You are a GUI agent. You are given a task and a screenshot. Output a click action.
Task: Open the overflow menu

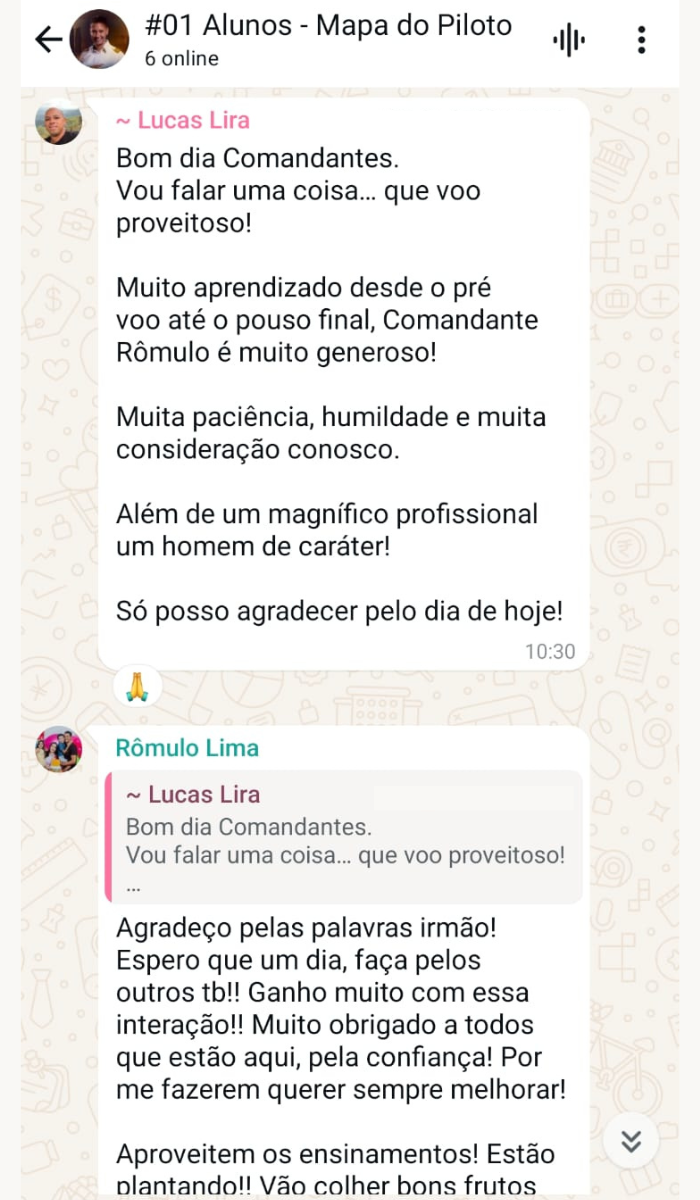point(641,40)
